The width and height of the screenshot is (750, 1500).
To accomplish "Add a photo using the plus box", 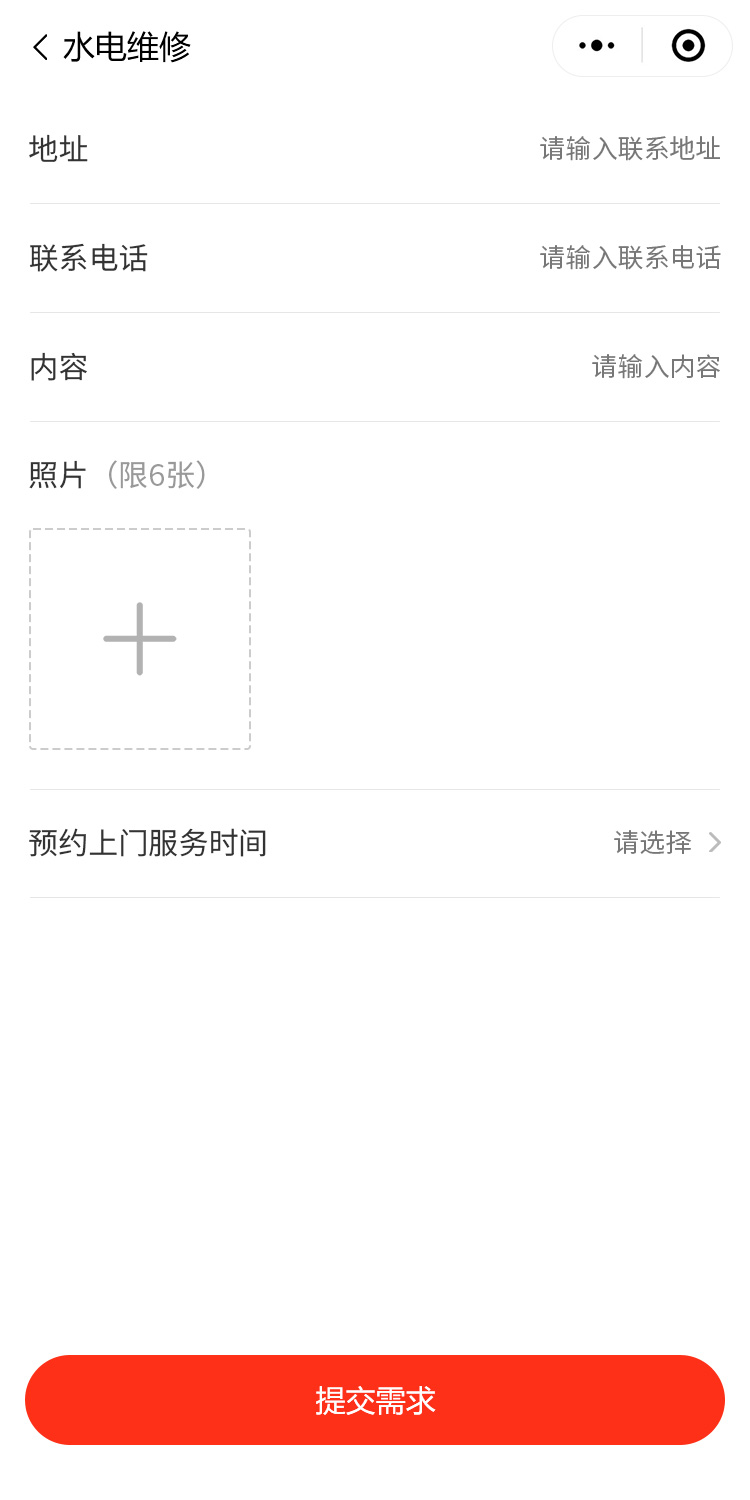I will [140, 639].
